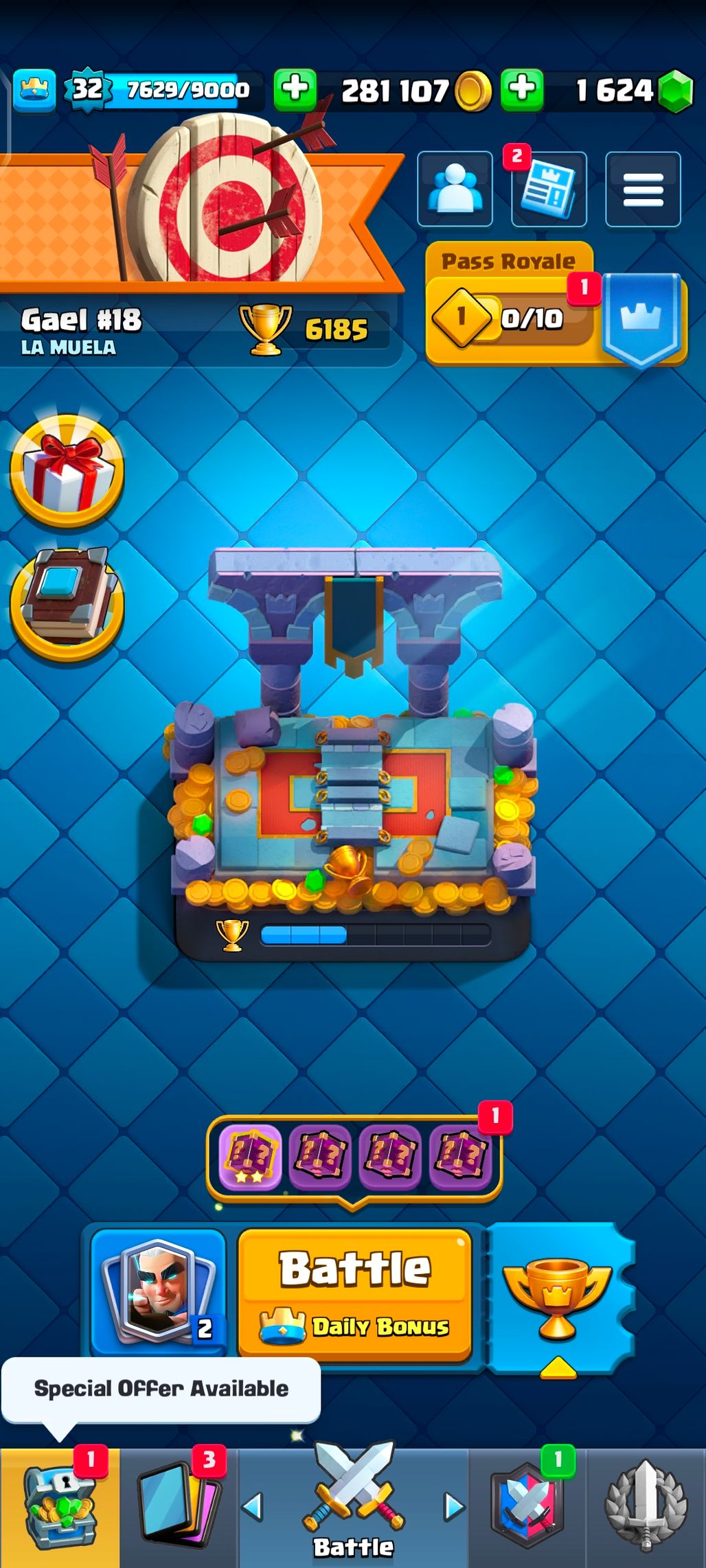Switch to the Events sword tab
The image size is (706, 1568).
[646, 1508]
